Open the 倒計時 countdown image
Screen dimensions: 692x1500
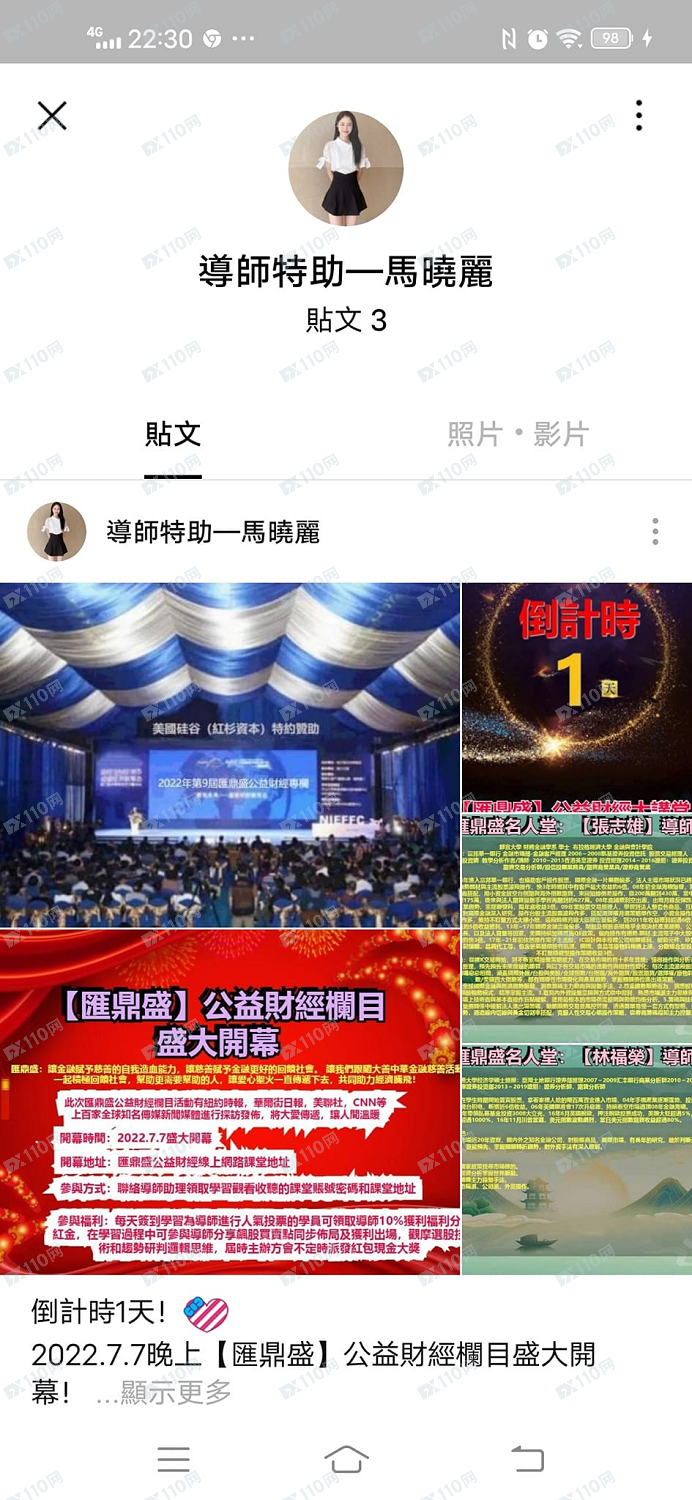tap(577, 690)
